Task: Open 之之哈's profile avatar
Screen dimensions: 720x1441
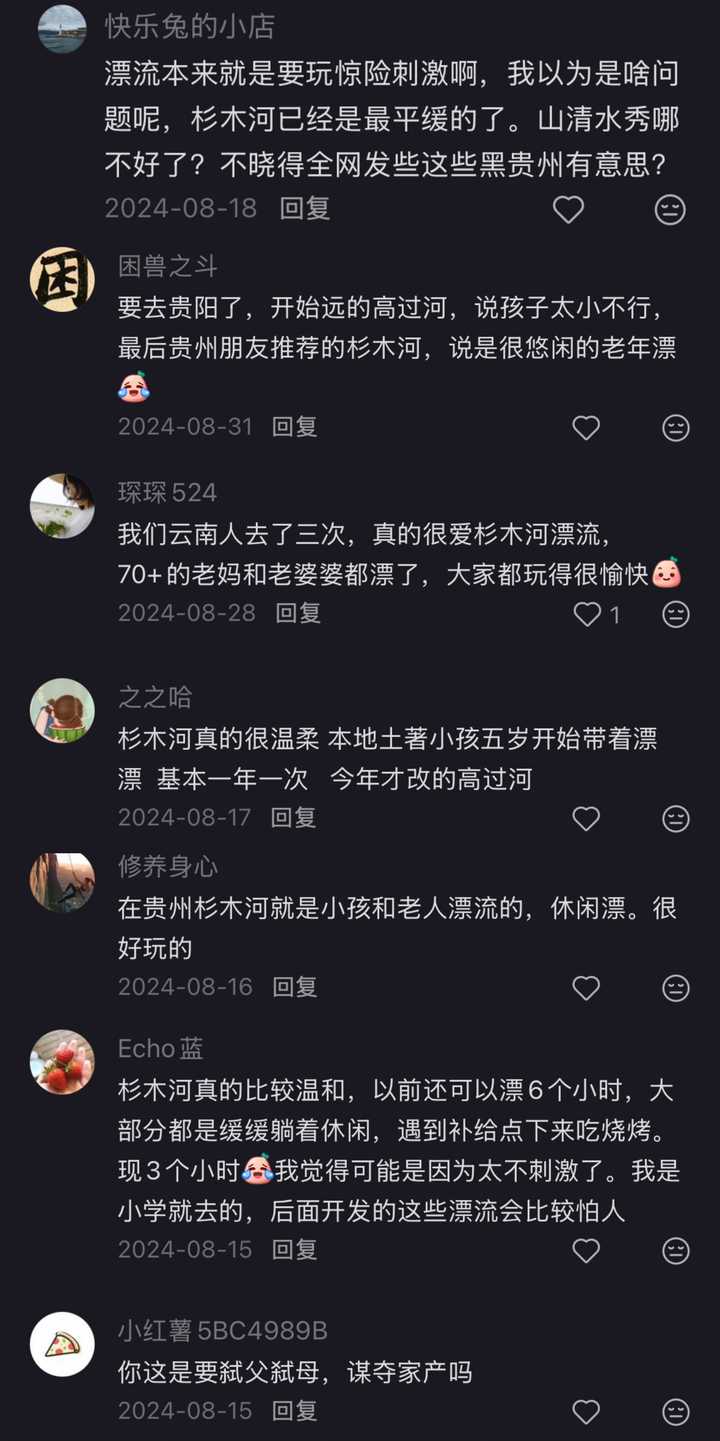Action: [62, 711]
